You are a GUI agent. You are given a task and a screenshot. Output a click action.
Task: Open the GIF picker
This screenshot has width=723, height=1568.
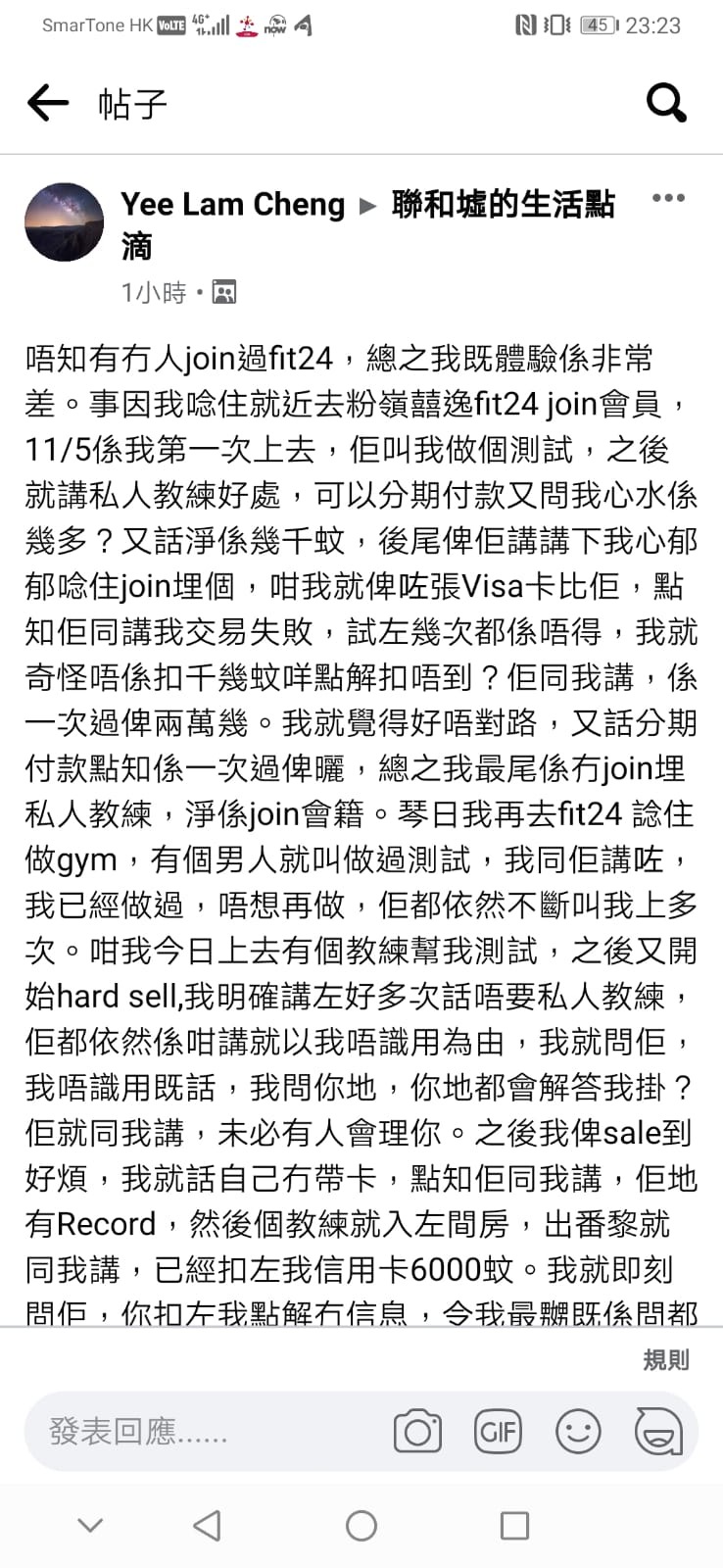[x=498, y=1432]
